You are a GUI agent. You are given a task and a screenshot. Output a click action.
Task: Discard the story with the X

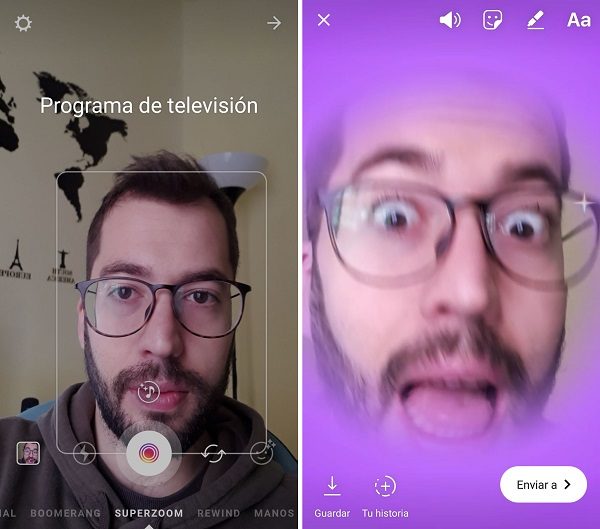pos(324,20)
